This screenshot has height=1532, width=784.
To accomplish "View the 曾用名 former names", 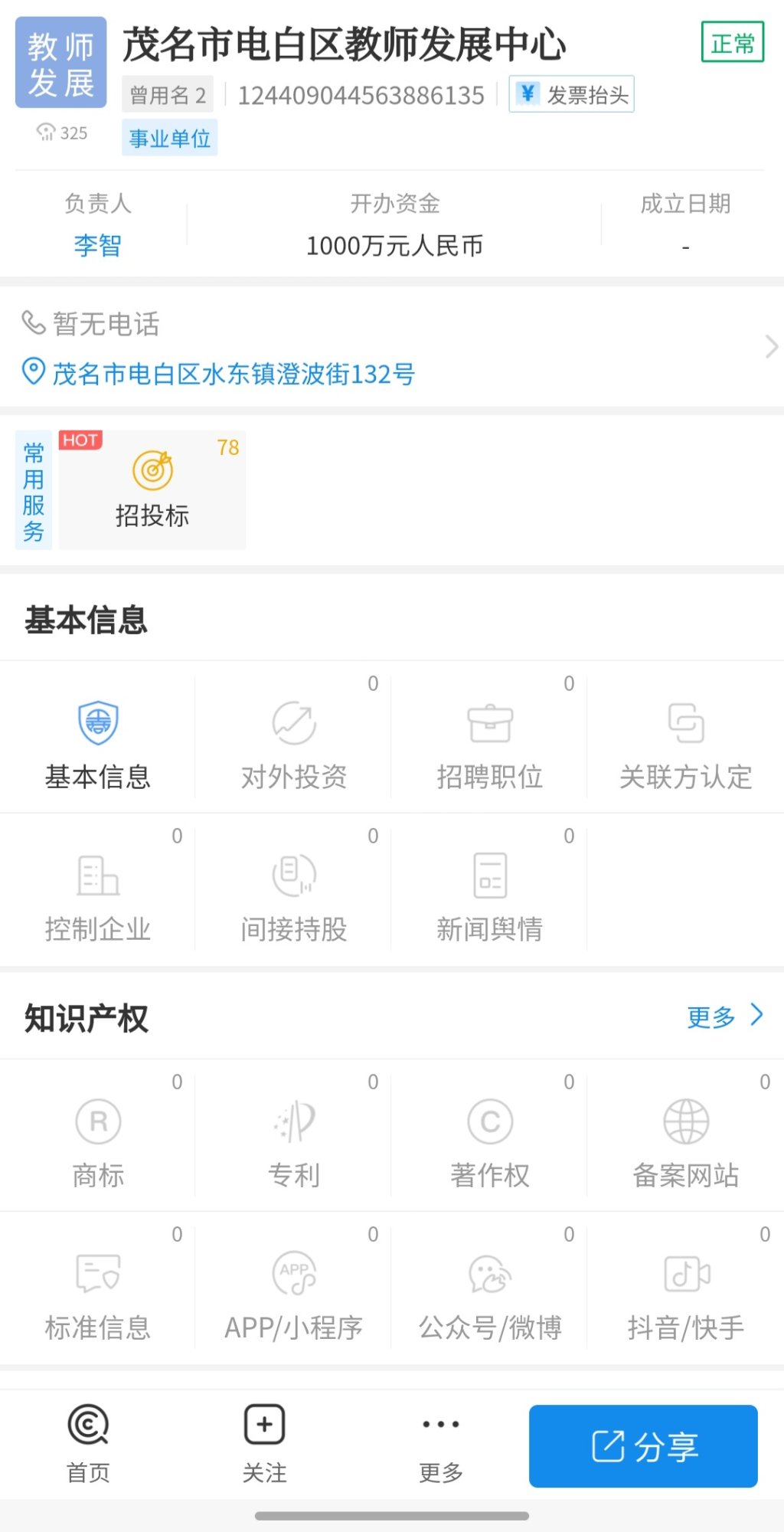I will point(168,95).
